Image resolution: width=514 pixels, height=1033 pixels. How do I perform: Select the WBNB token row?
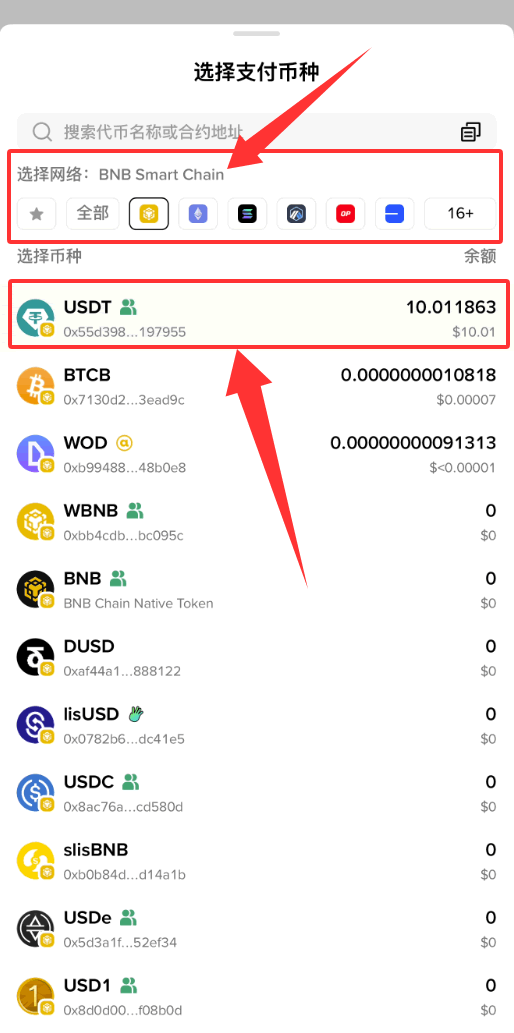[x=257, y=522]
